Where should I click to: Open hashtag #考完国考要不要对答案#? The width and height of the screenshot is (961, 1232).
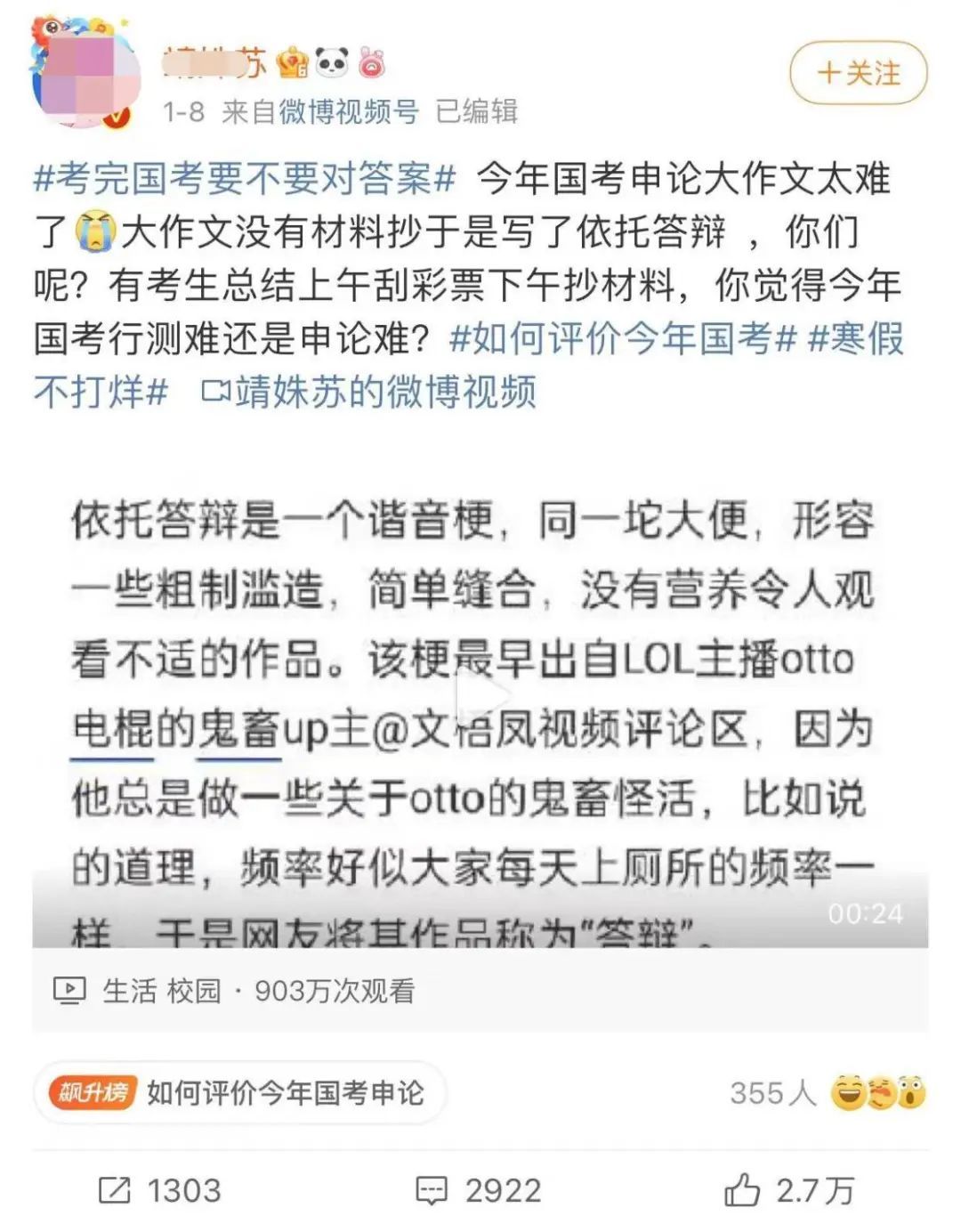(x=245, y=179)
